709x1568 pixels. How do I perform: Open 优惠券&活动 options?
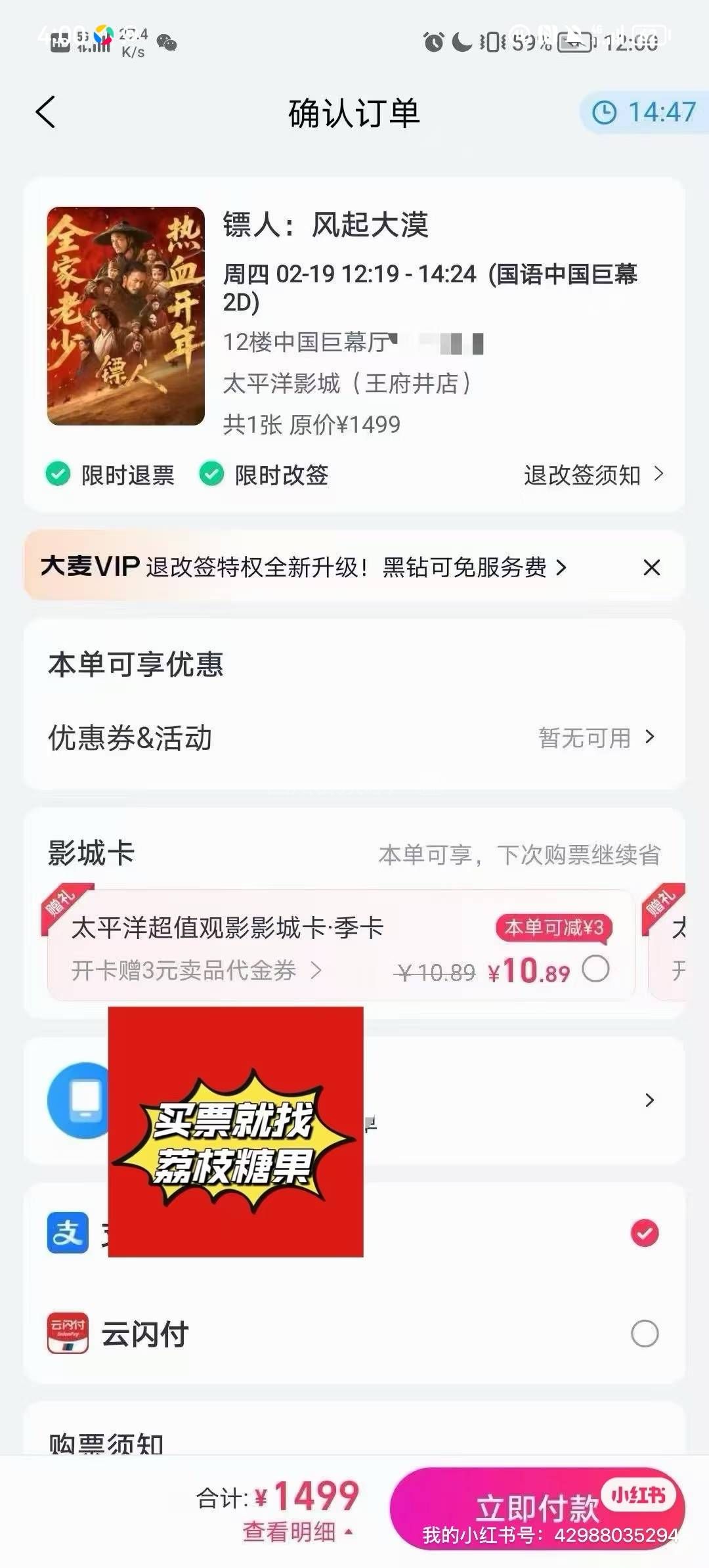point(596,738)
